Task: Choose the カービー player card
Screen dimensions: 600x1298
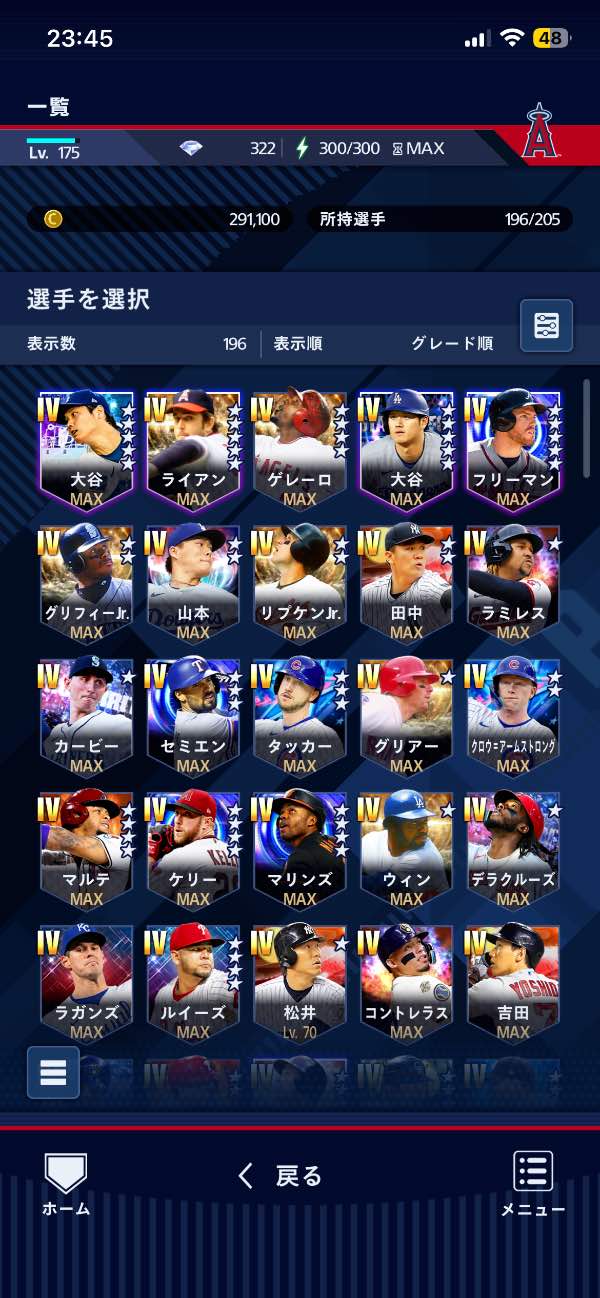Action: coord(86,716)
